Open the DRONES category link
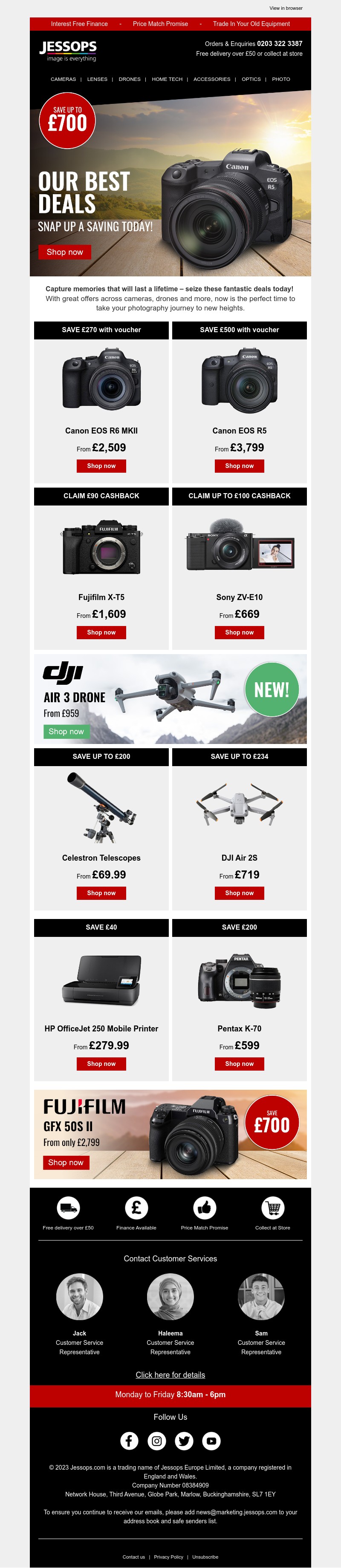The width and height of the screenshot is (341, 1568). click(129, 79)
